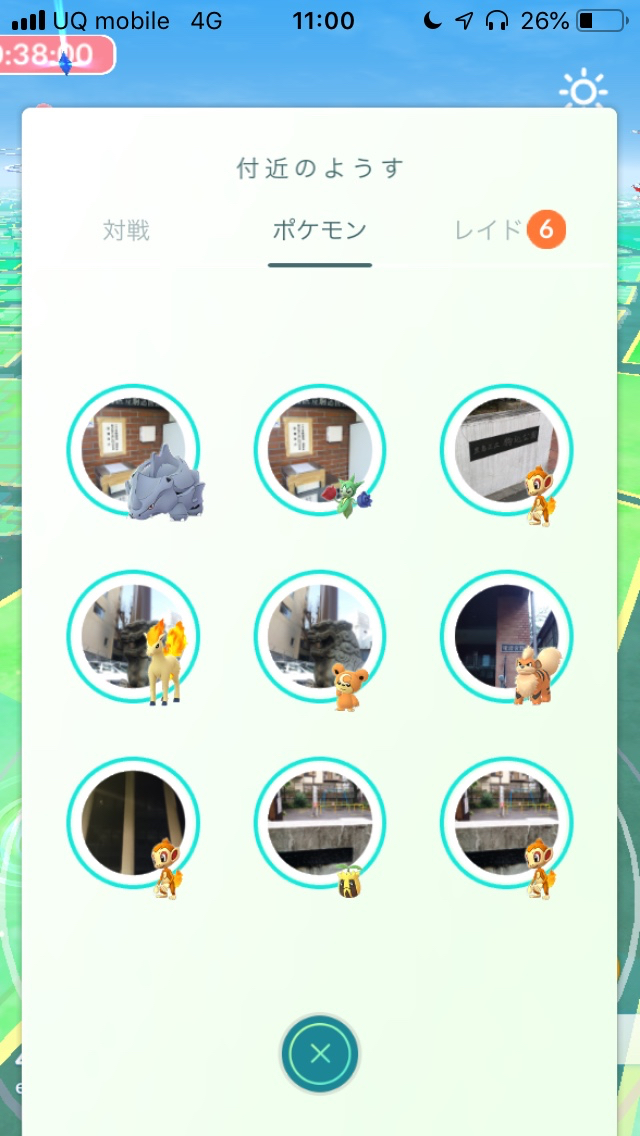Select the nearby Combee
640x1136 pixels.
320,823
